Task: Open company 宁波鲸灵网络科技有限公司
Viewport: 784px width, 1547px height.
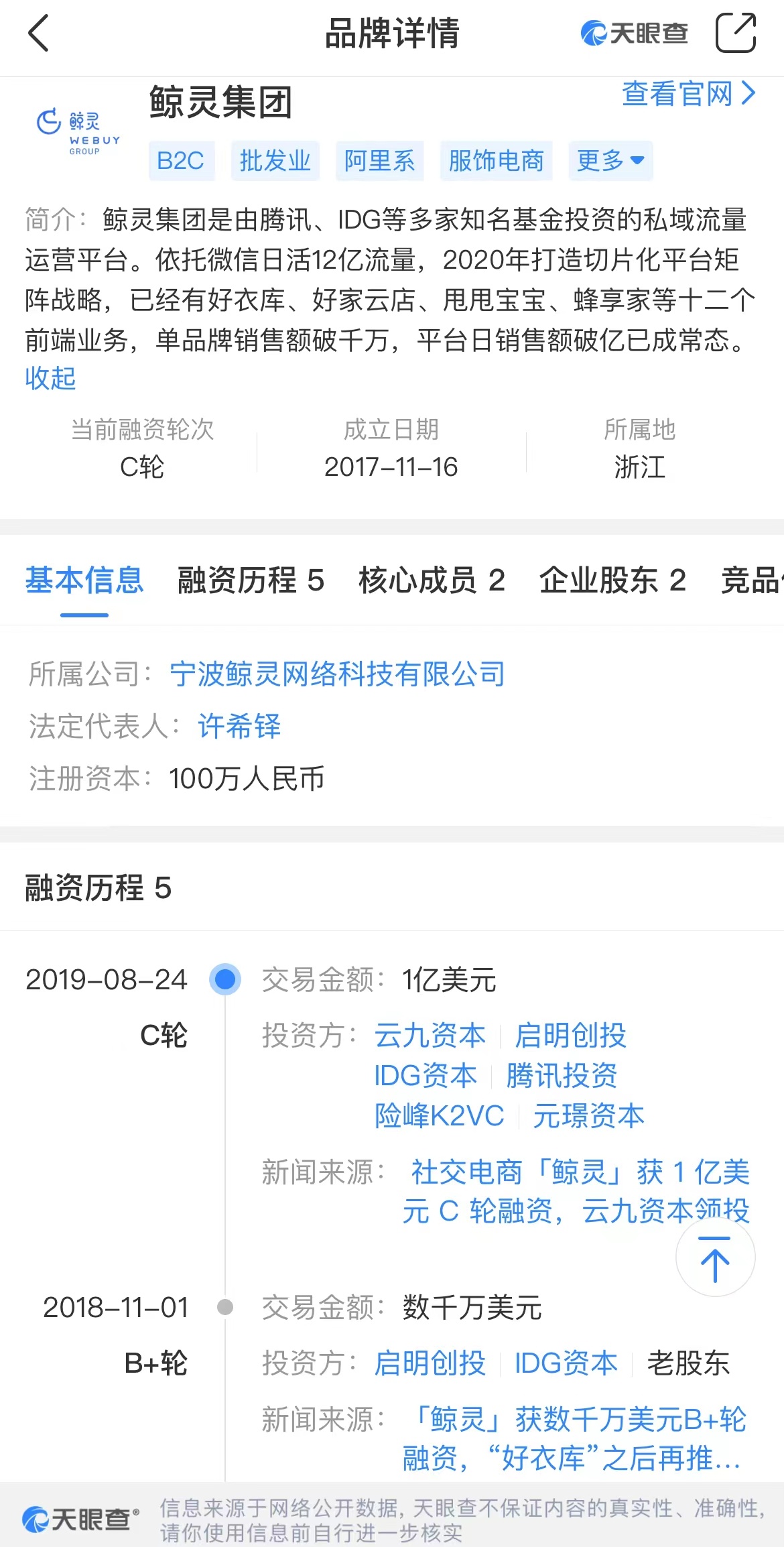Action: pyautogui.click(x=337, y=674)
